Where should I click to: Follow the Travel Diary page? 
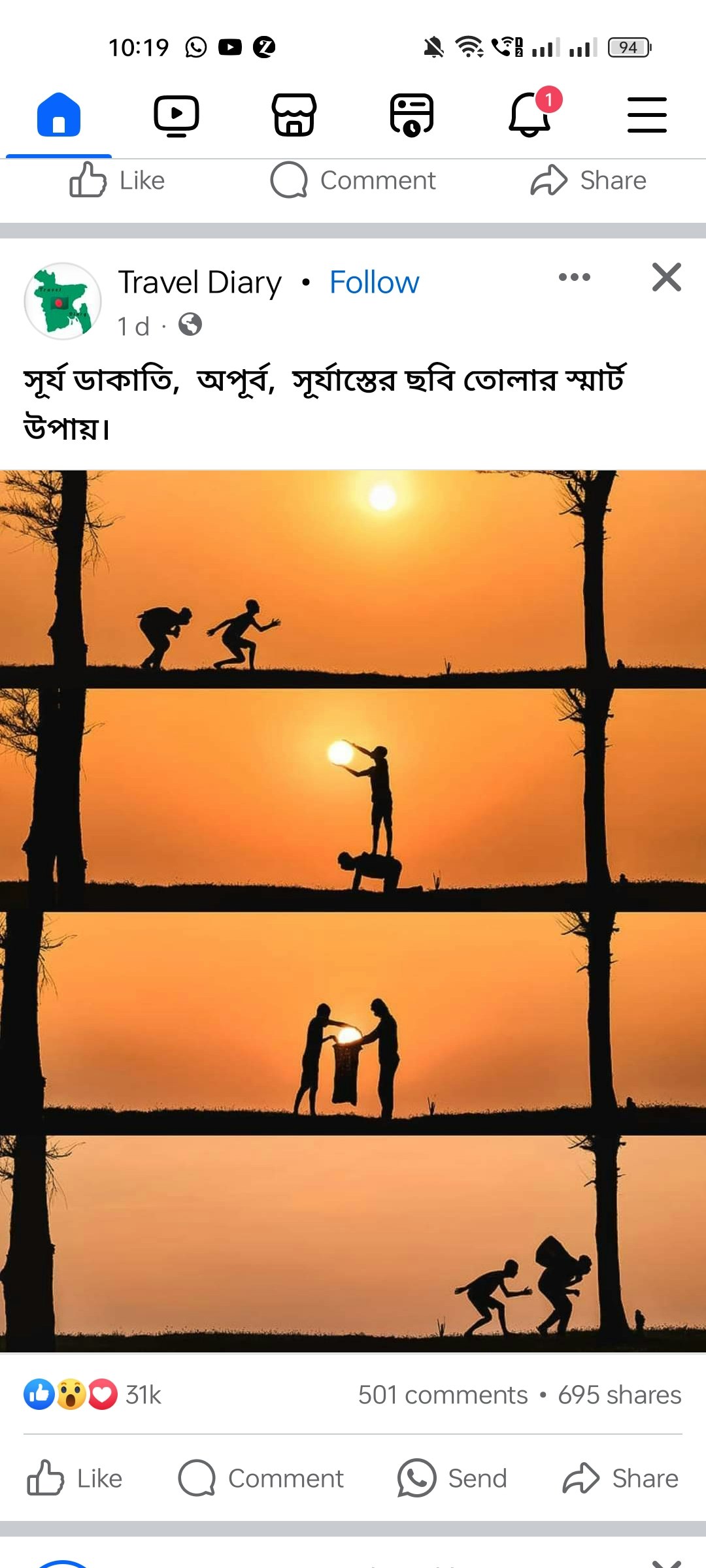click(374, 282)
